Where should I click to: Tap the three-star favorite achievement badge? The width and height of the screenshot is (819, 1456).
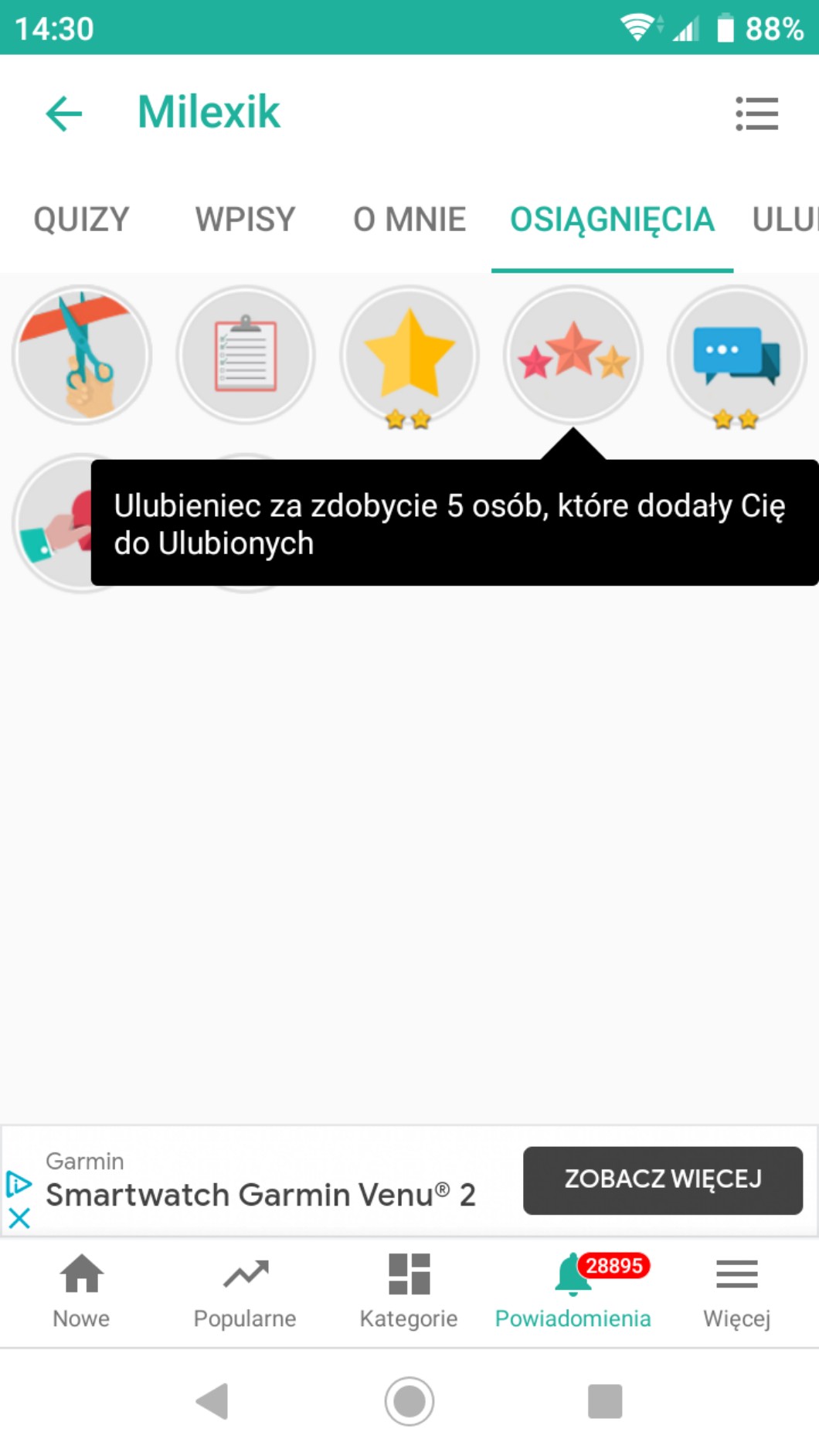click(573, 355)
